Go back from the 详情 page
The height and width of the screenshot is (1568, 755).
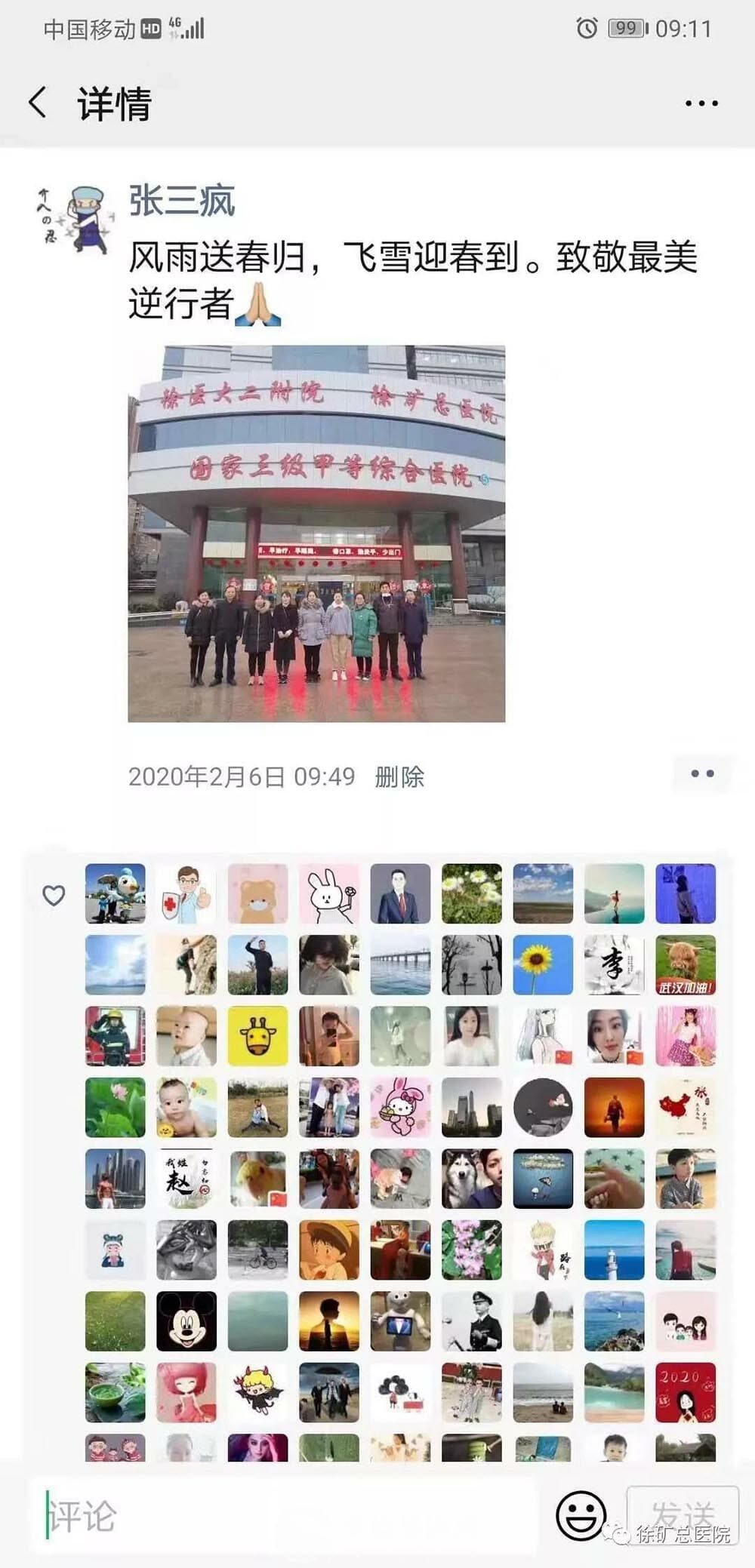point(38,103)
